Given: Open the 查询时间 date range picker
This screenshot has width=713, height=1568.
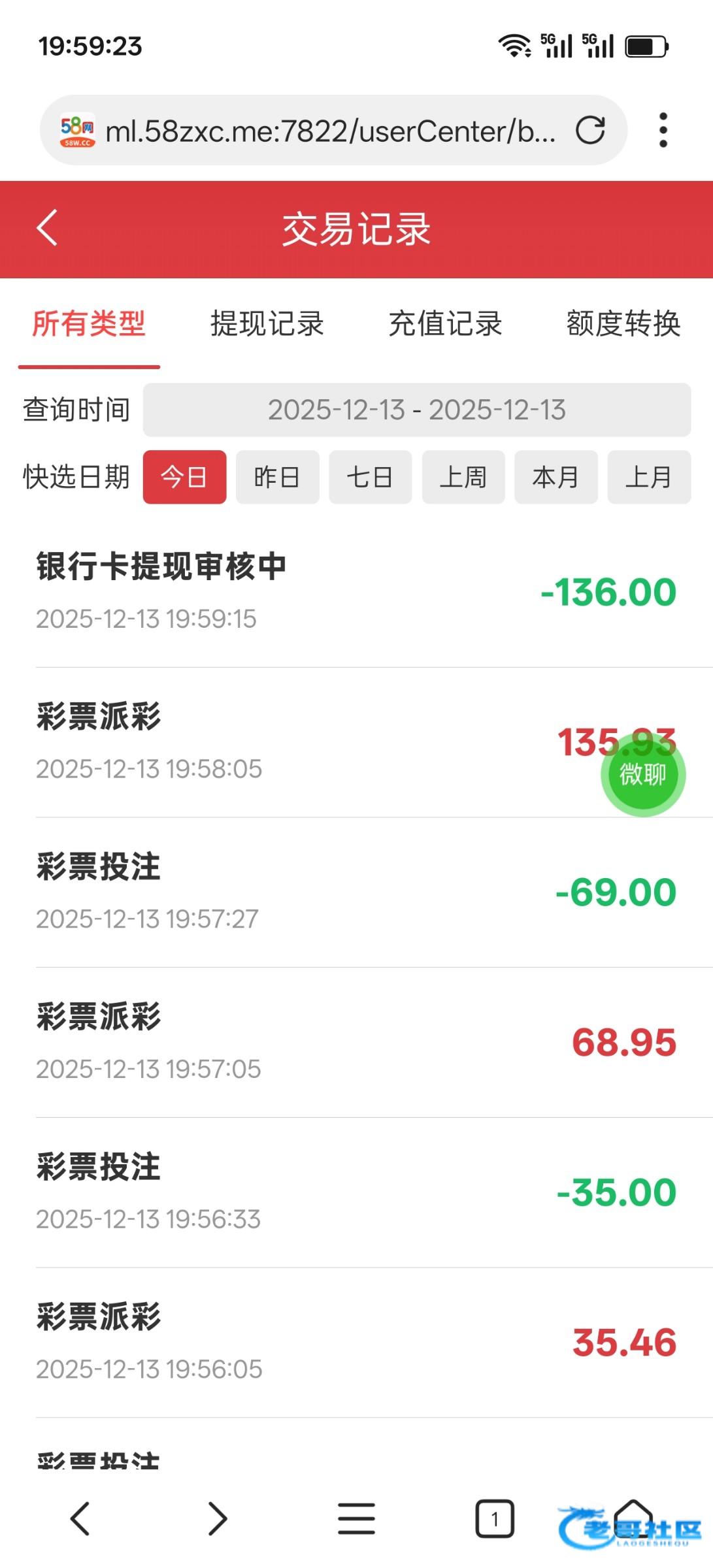Looking at the screenshot, I should [x=416, y=410].
